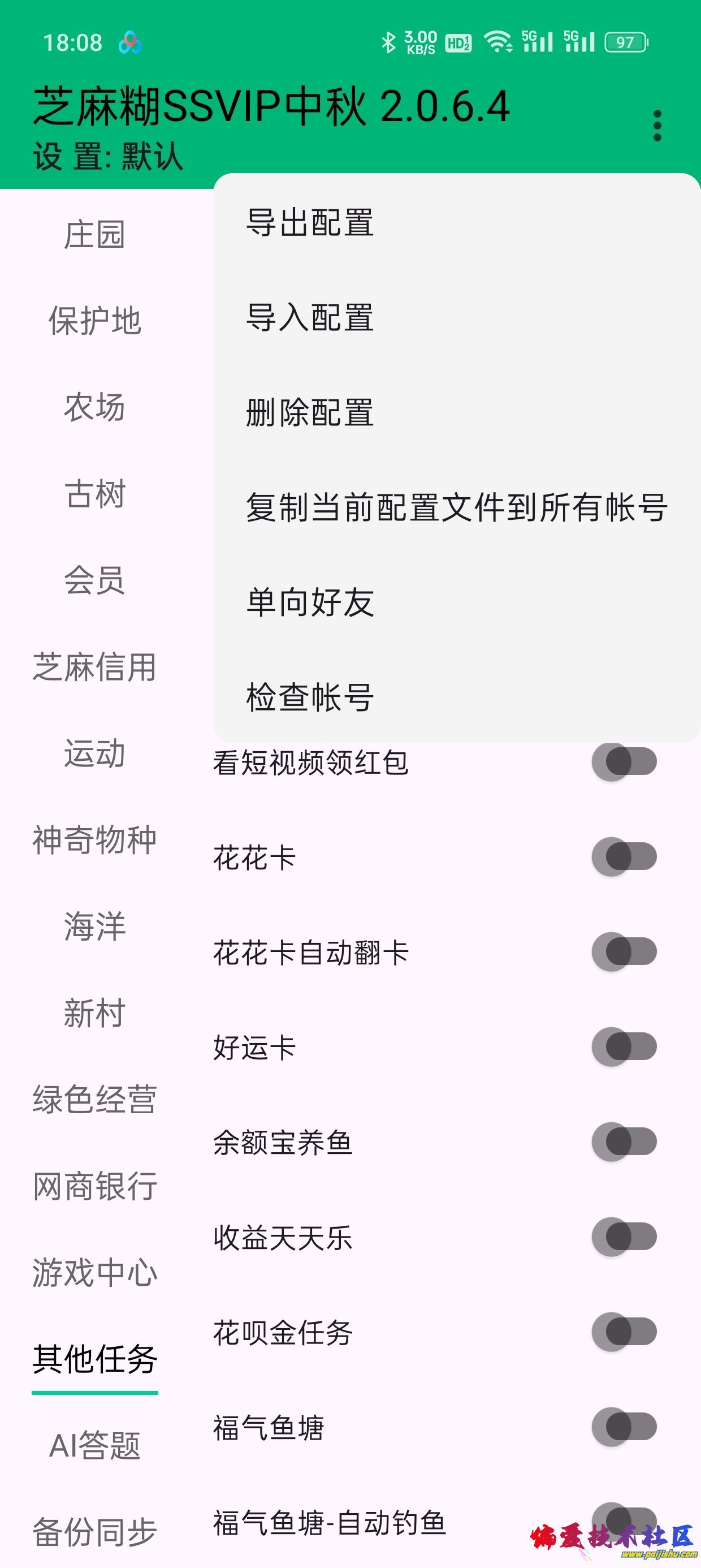The width and height of the screenshot is (701, 1568).
Task: Select the 网商银行 tab
Action: pyautogui.click(x=95, y=1186)
